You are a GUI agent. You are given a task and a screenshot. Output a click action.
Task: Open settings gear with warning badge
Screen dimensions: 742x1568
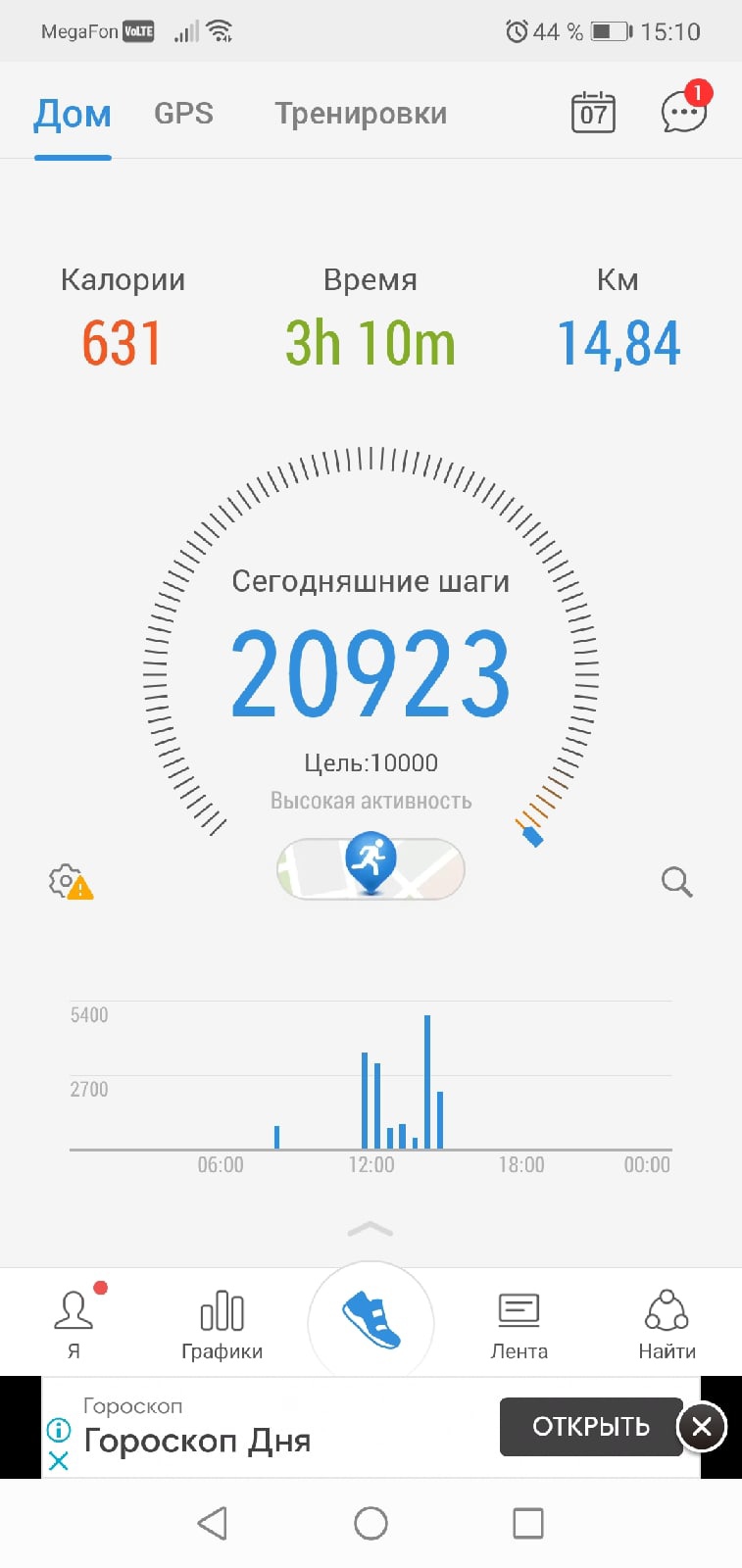click(69, 882)
